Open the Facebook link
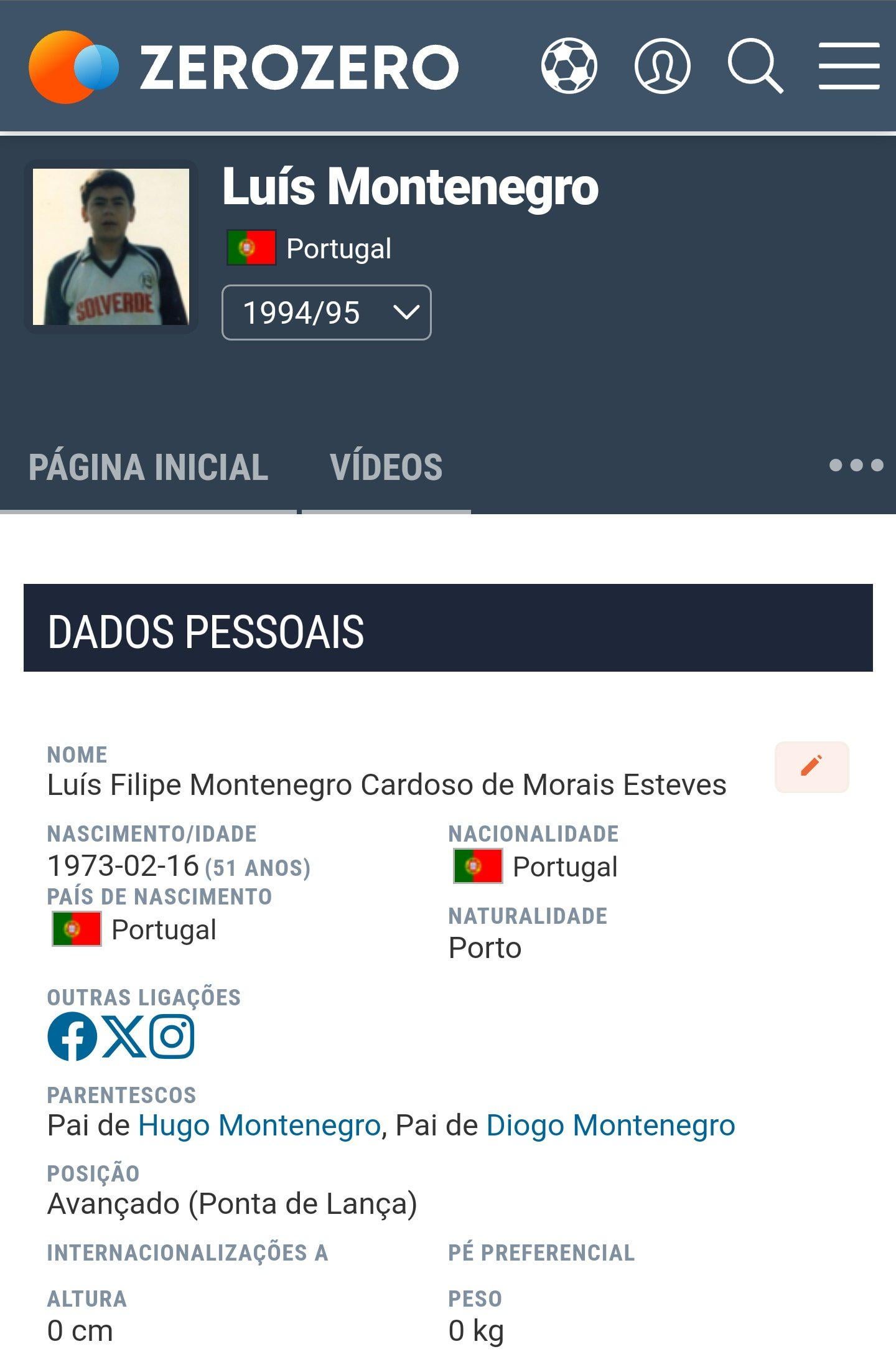 72,1036
